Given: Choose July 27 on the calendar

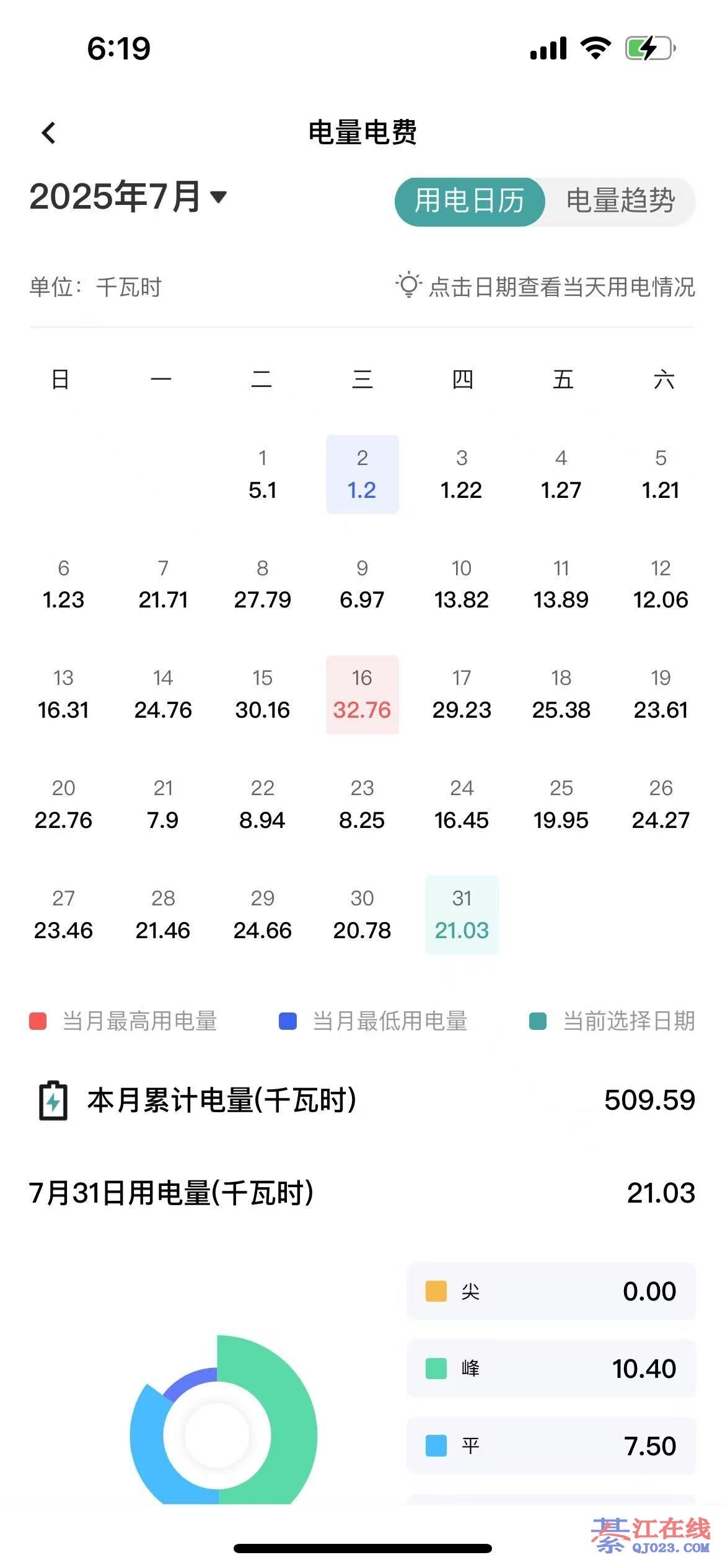Looking at the screenshot, I should [63, 915].
